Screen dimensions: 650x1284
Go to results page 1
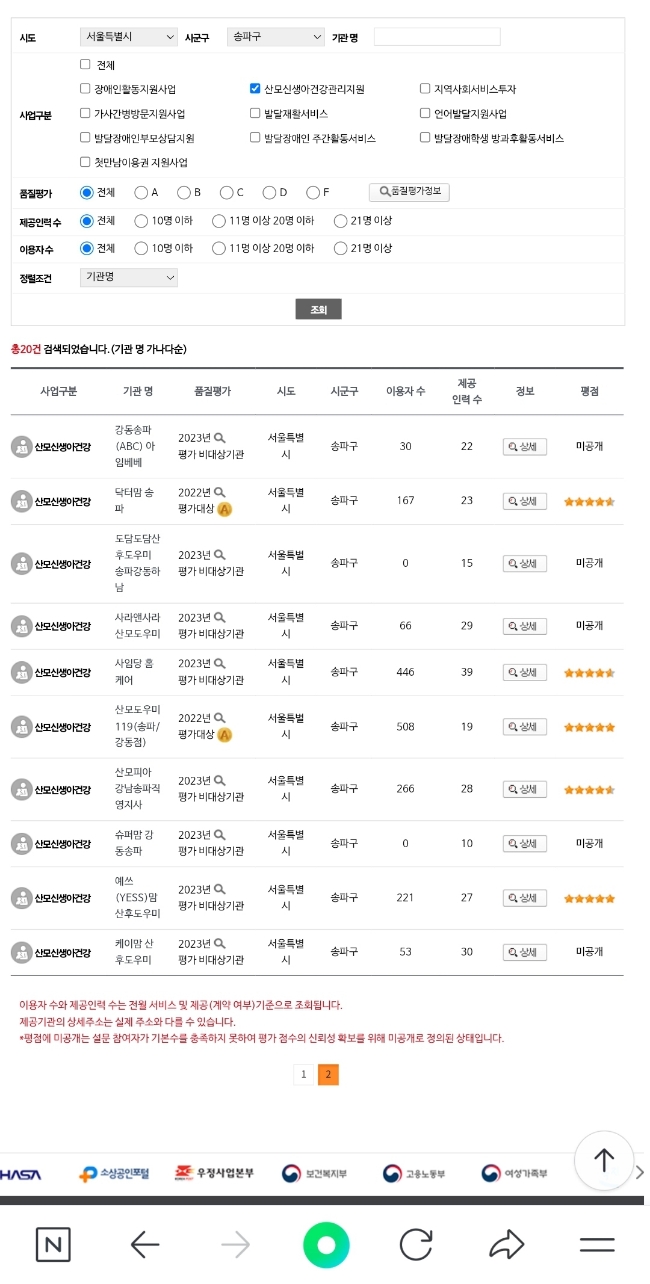point(303,1075)
